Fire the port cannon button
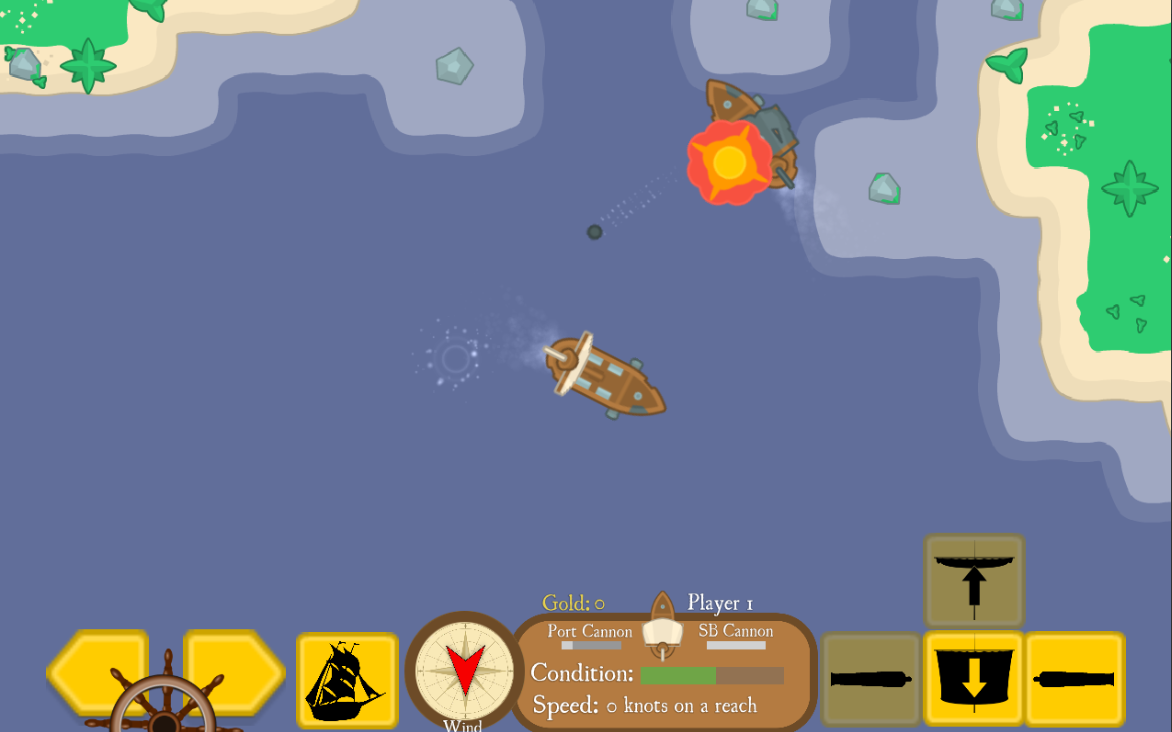Screen dimensions: 1172x732 click(x=870, y=679)
